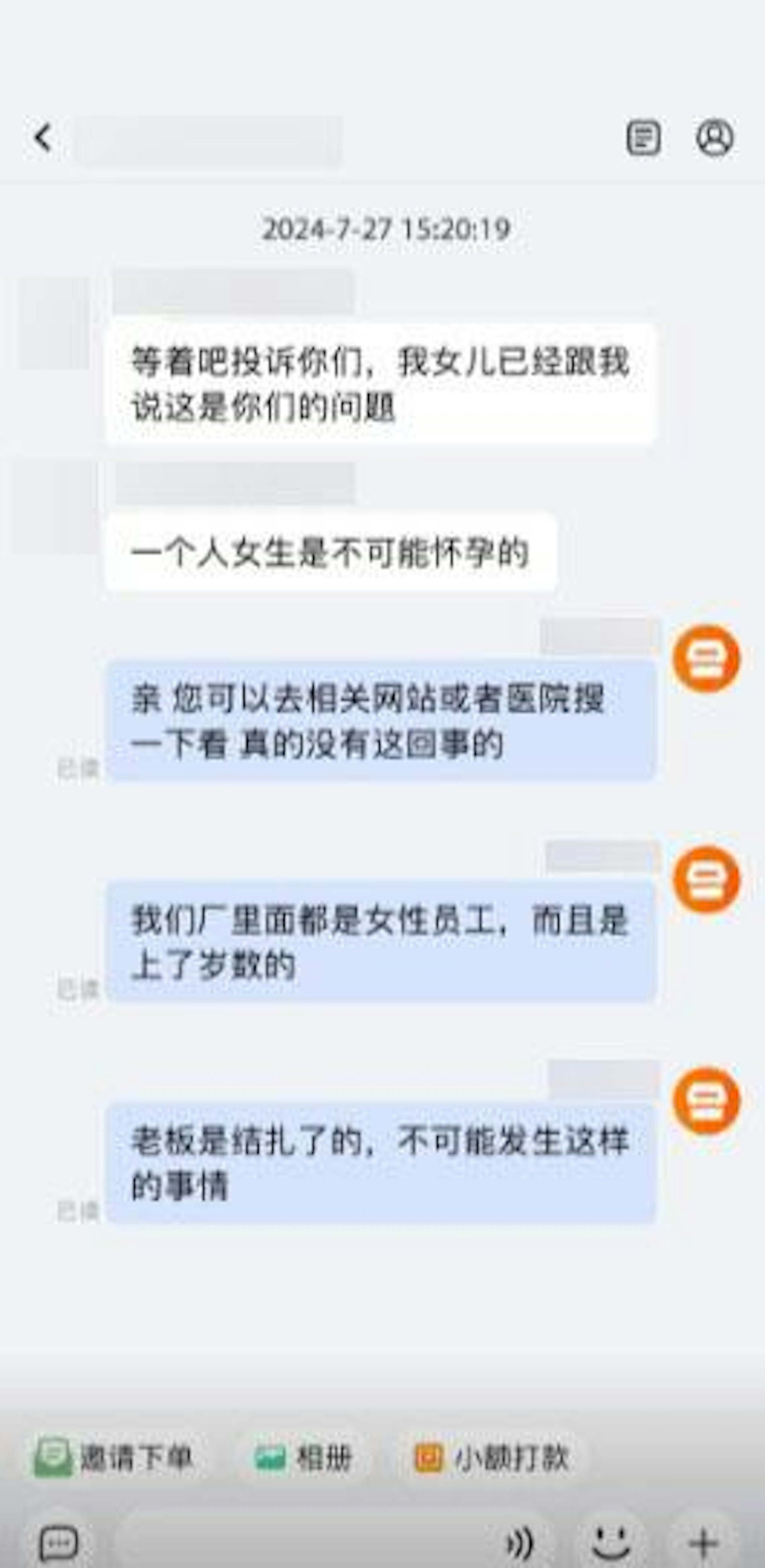View the contact profile icon
Screen dimensions: 765x1568
(714, 138)
